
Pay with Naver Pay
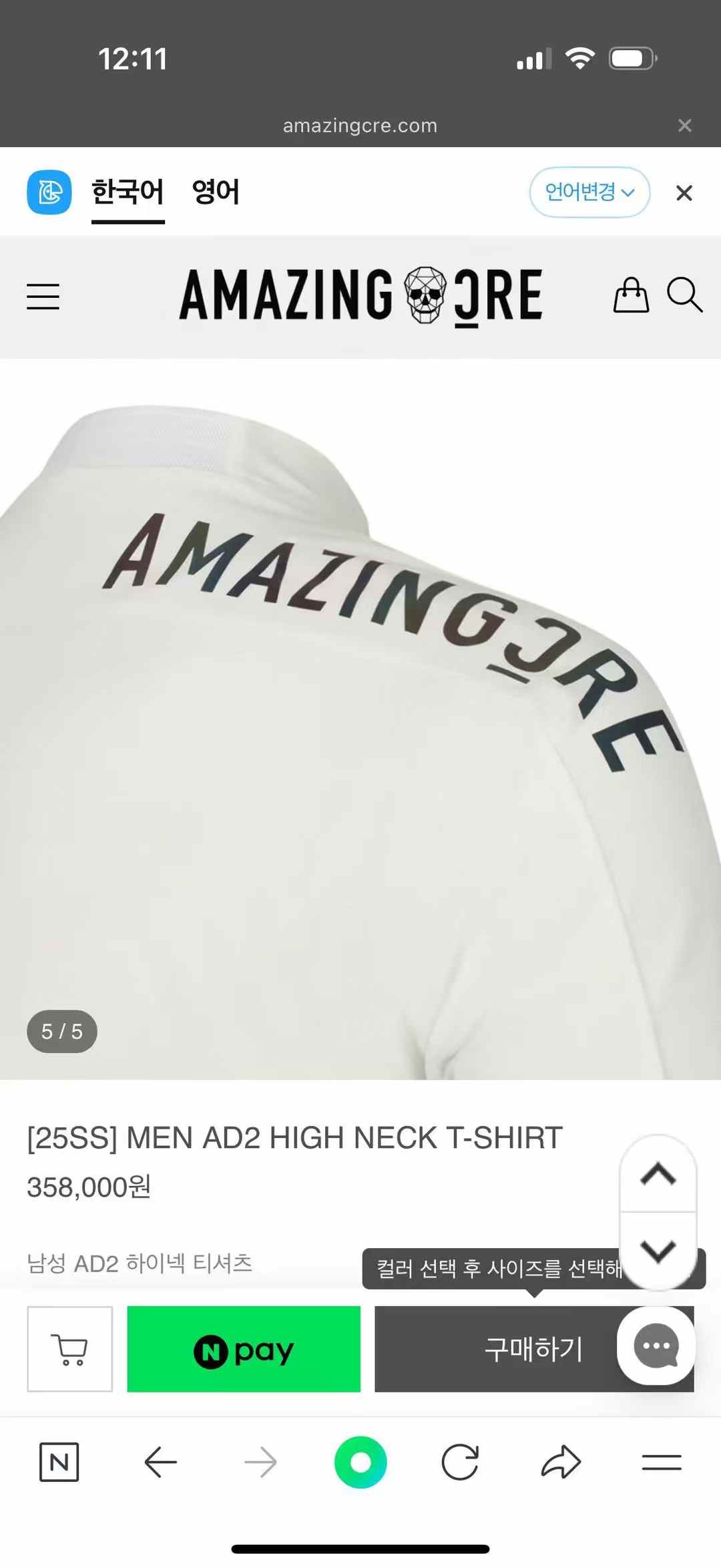point(244,1349)
